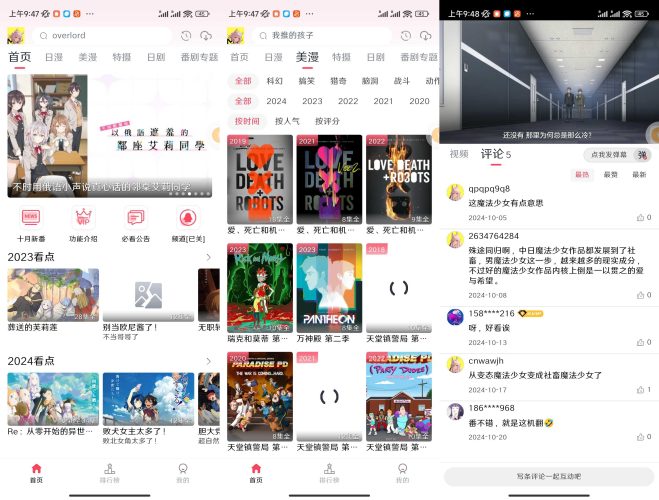Screen dimensions: 659x500
Task: Select the 搞笑 genre chip
Action: [307, 81]
